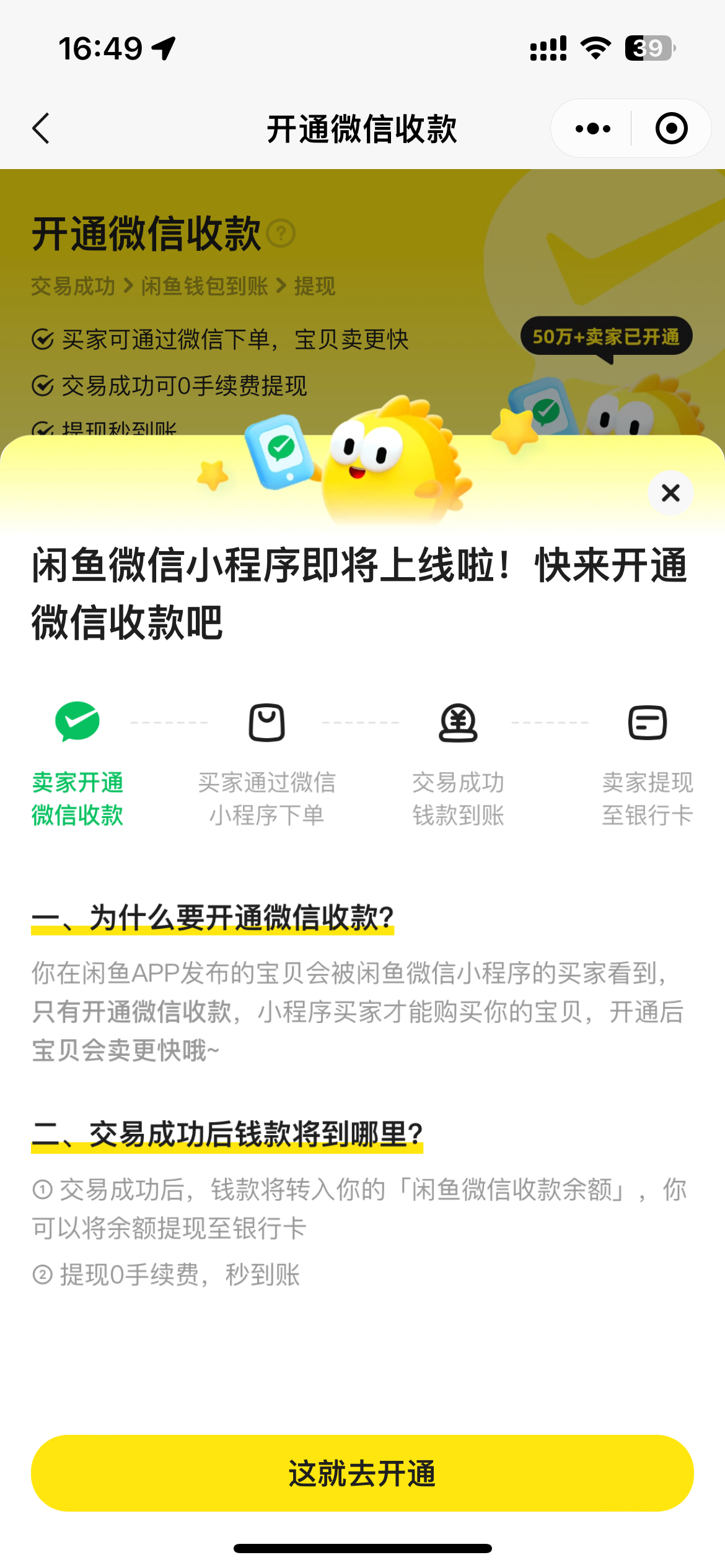Close the mini program via target icon

pyautogui.click(x=671, y=129)
